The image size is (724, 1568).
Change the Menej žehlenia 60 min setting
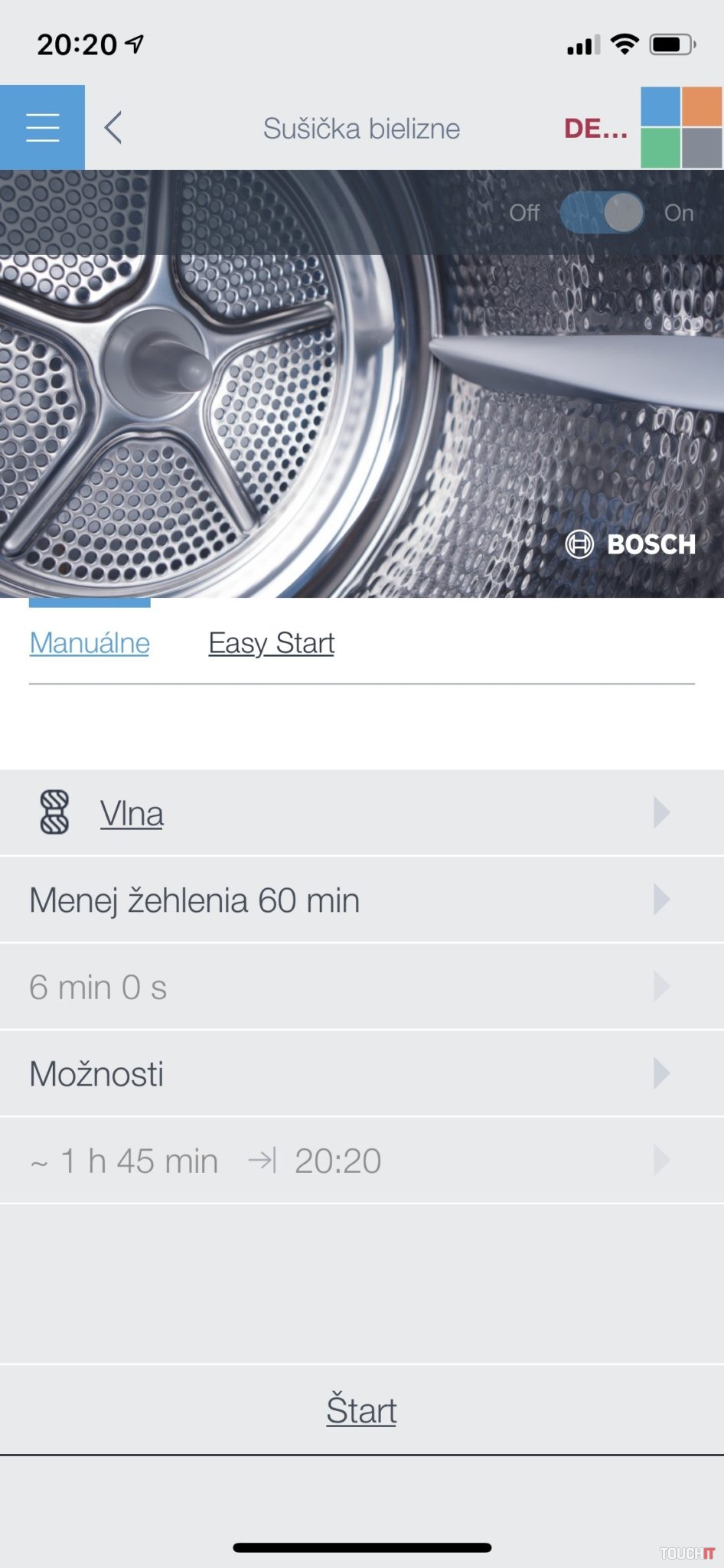pos(361,900)
